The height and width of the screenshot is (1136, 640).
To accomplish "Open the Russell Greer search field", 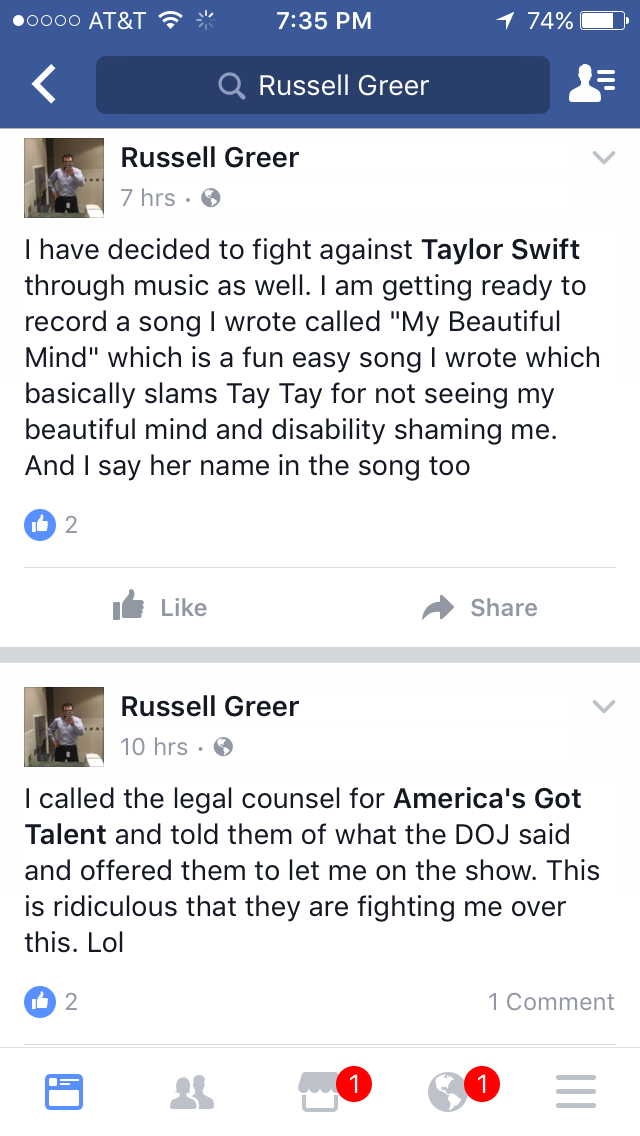I will 323,85.
